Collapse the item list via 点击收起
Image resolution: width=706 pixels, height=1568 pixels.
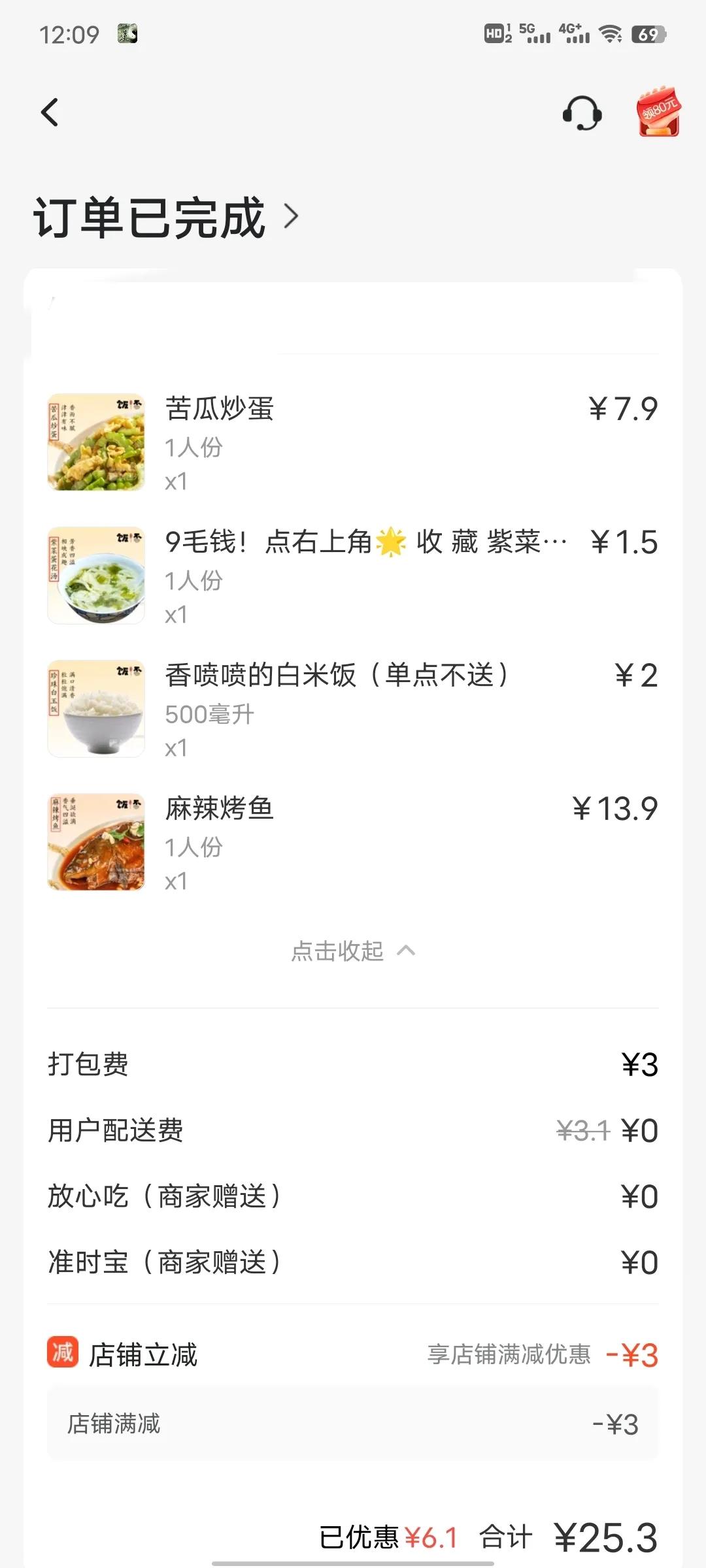[x=353, y=951]
